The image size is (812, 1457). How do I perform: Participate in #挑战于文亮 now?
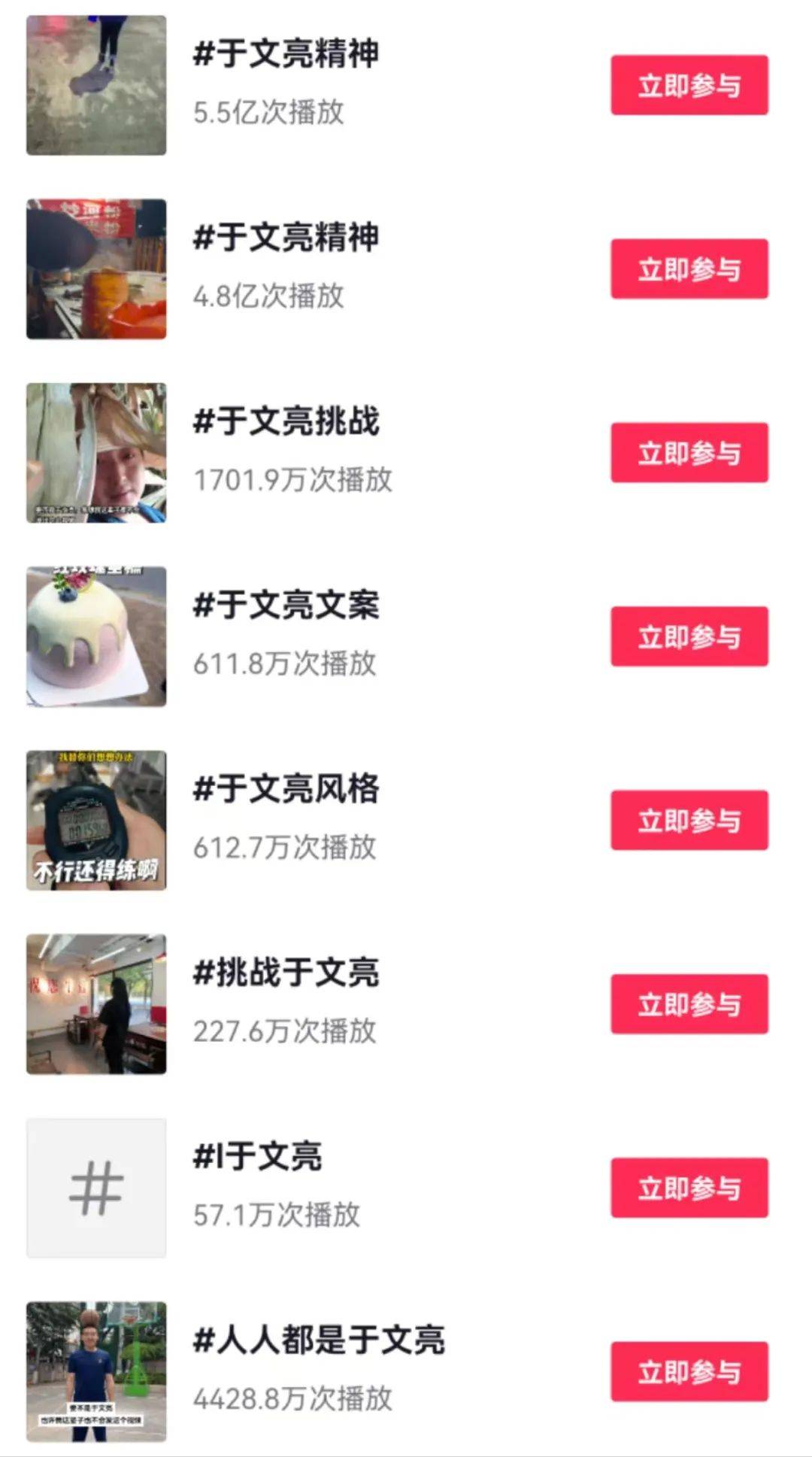pos(689,1004)
